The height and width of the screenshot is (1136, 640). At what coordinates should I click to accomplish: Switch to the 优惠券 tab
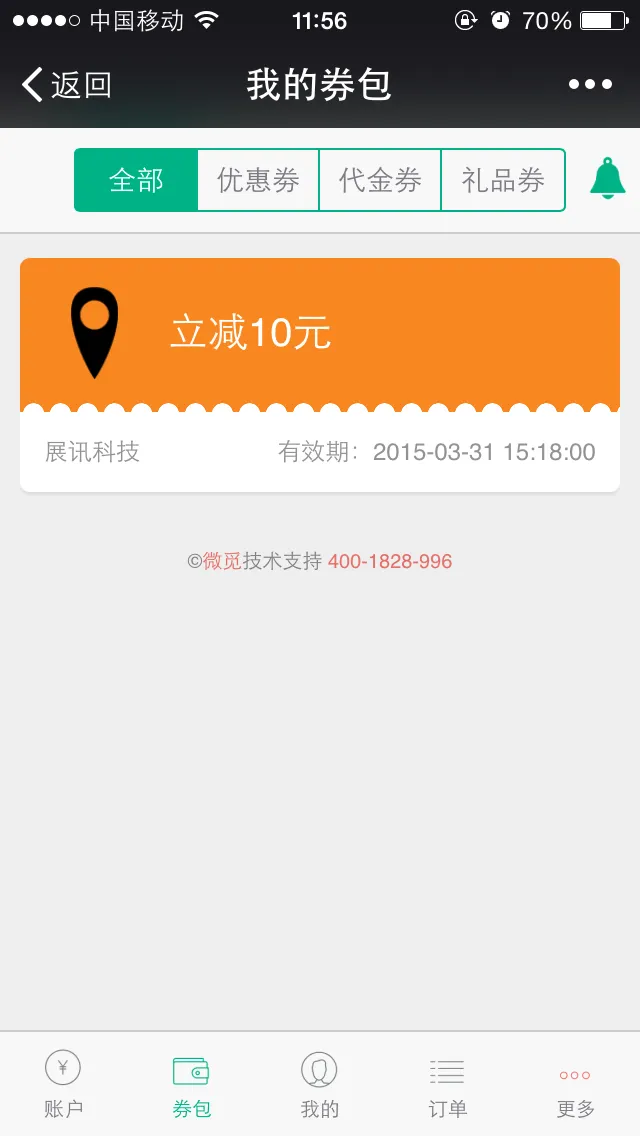258,180
